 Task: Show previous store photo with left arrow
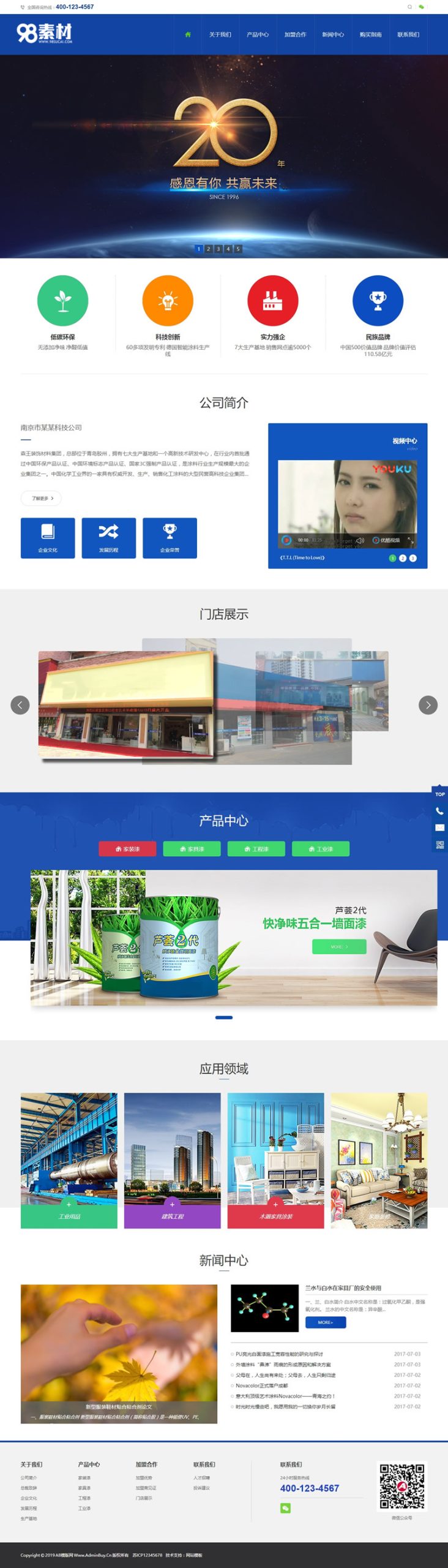[20, 705]
